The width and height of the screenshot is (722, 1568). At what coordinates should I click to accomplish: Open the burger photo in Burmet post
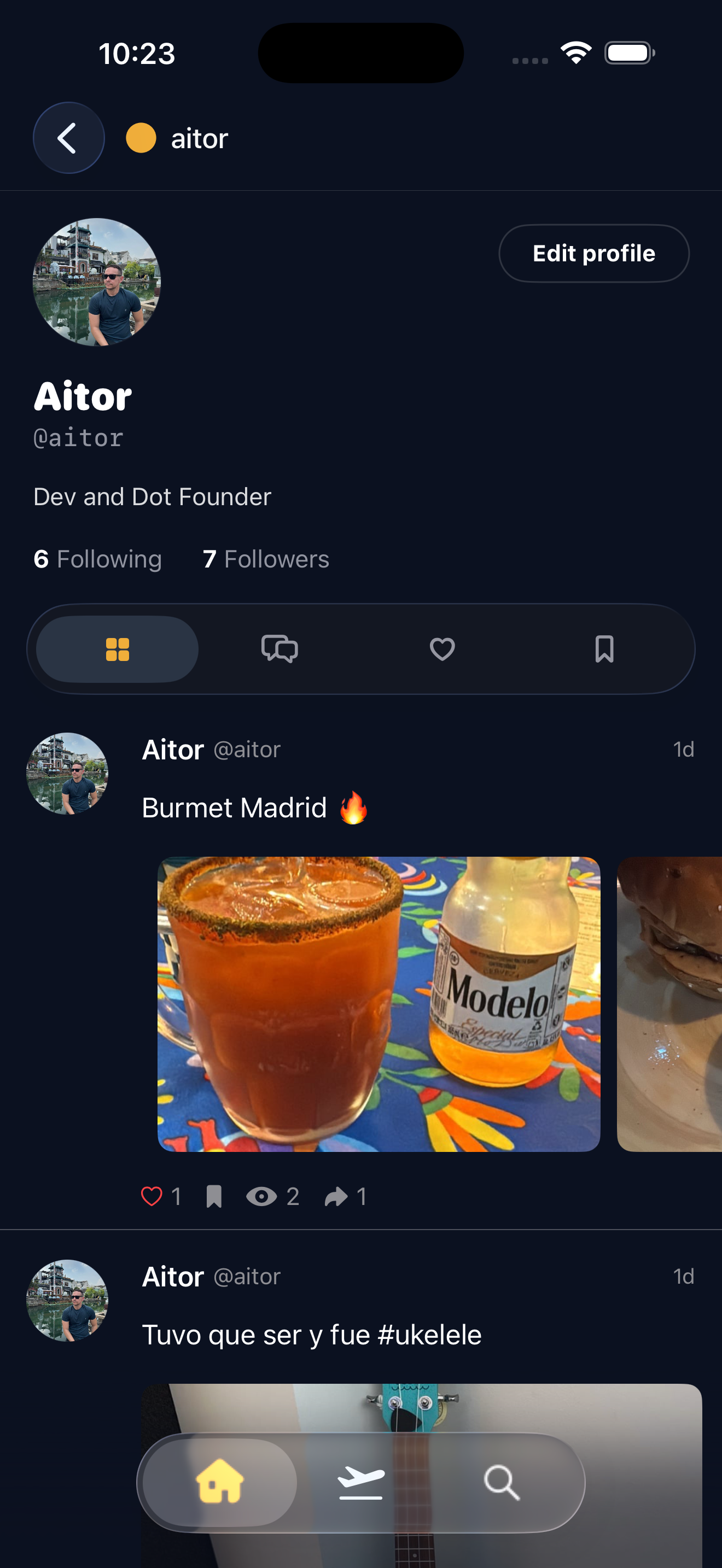tap(669, 1004)
